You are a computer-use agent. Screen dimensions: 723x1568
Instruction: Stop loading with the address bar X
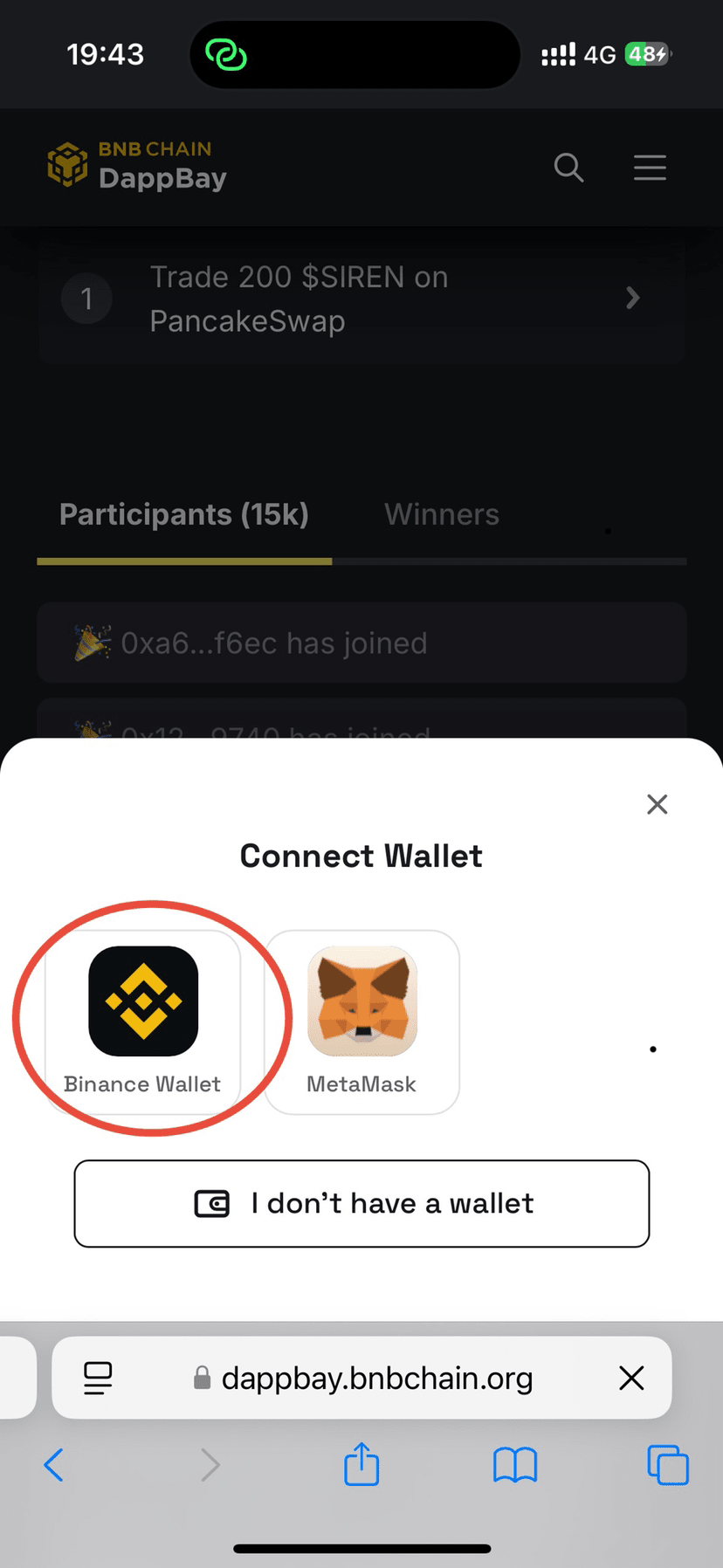(630, 1378)
